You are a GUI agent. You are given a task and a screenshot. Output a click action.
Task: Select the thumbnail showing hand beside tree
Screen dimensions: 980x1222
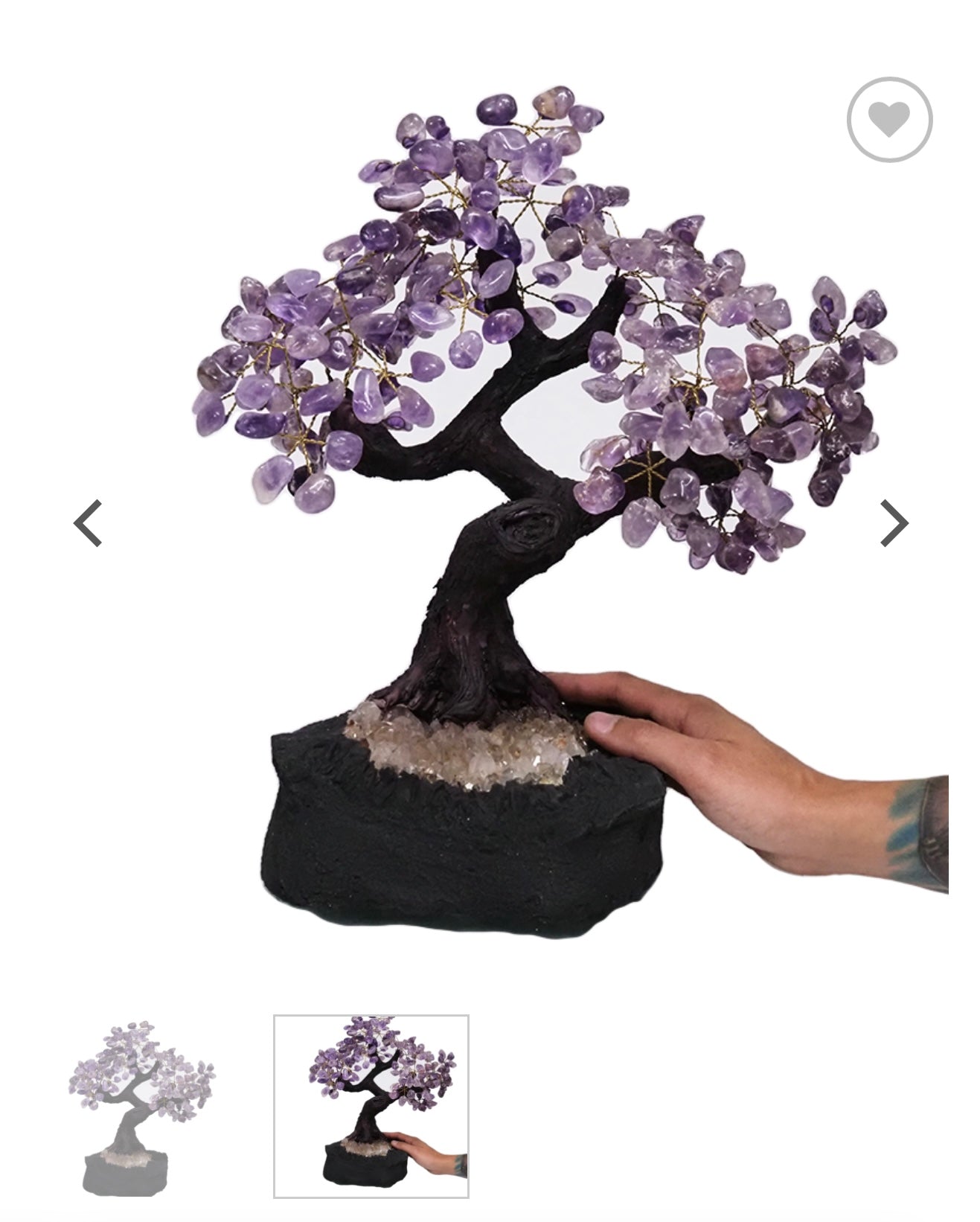[x=371, y=1107]
